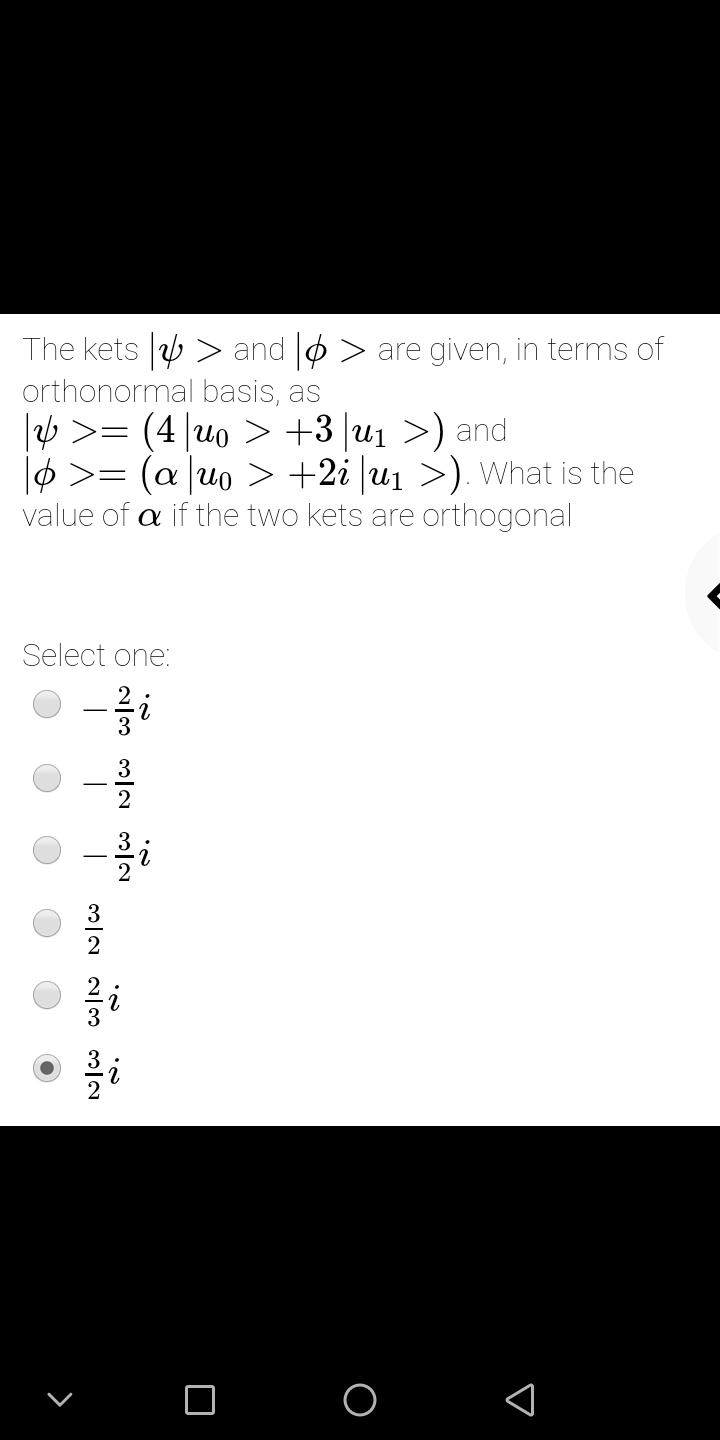Viewport: 720px width, 1440px height.
Task: Tap the Android home circle icon
Action: coord(360,1400)
